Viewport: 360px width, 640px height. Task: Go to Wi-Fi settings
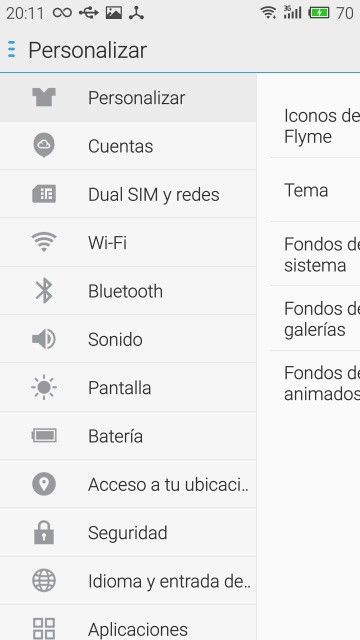pos(128,242)
